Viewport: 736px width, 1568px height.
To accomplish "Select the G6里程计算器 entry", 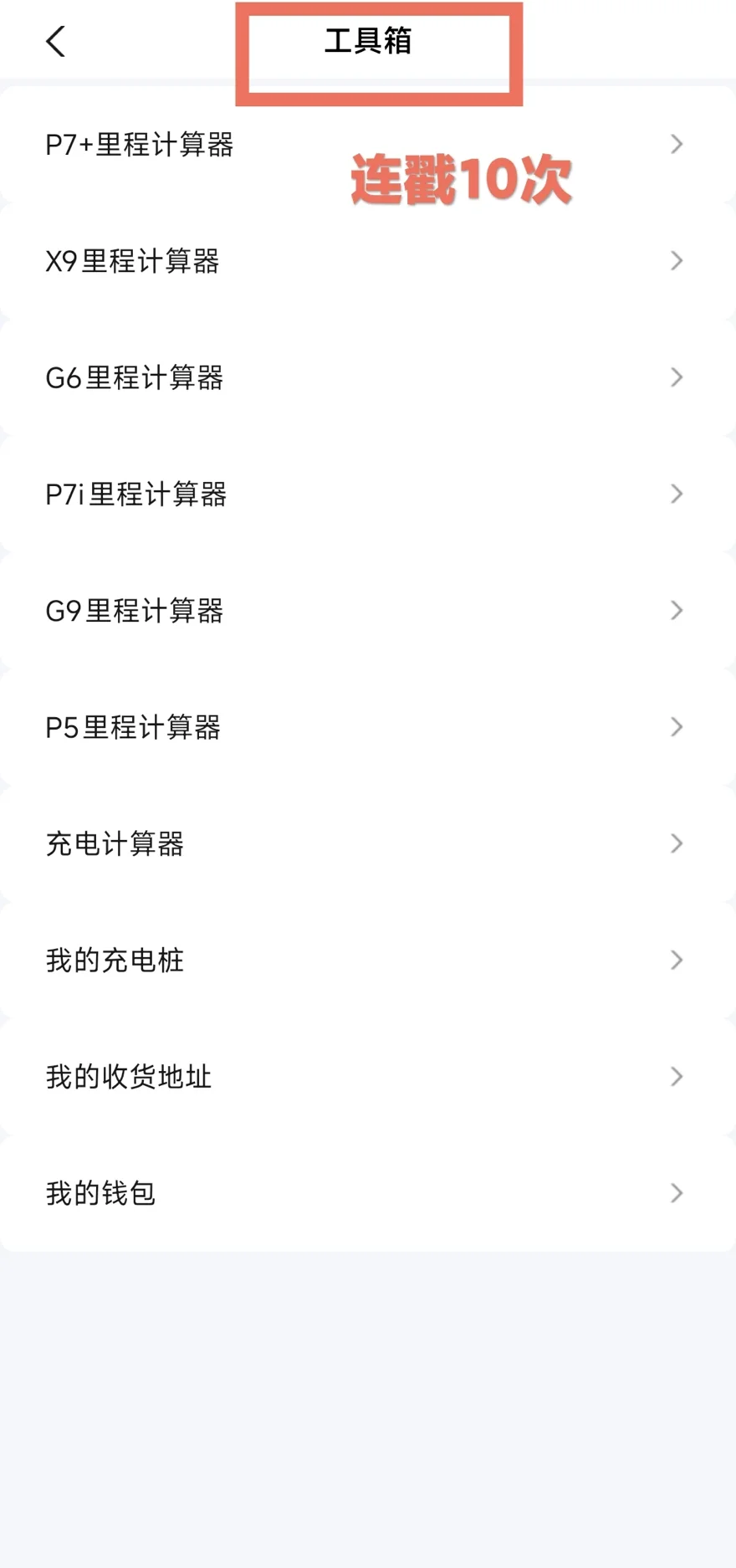I will (x=368, y=377).
